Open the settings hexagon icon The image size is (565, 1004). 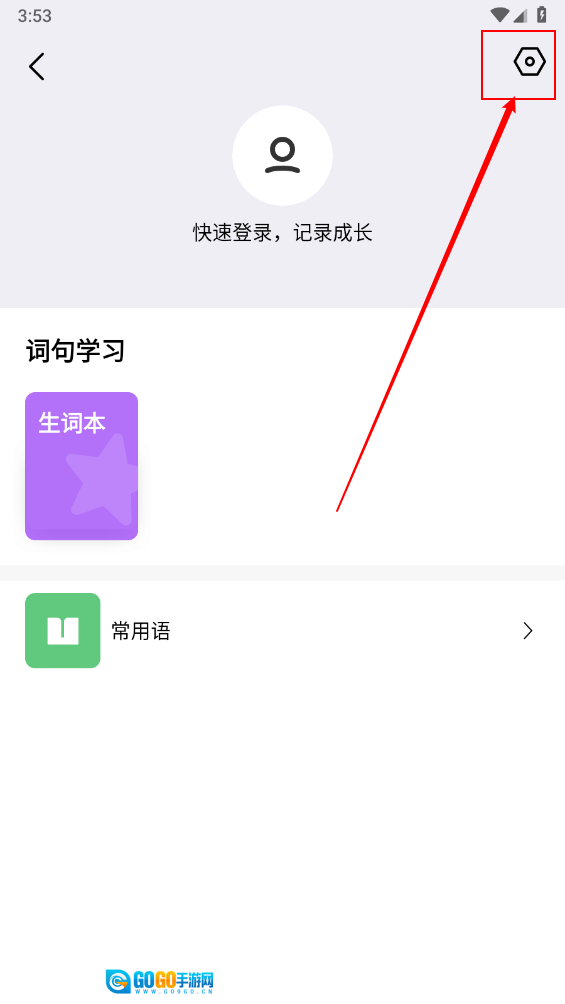tap(529, 62)
